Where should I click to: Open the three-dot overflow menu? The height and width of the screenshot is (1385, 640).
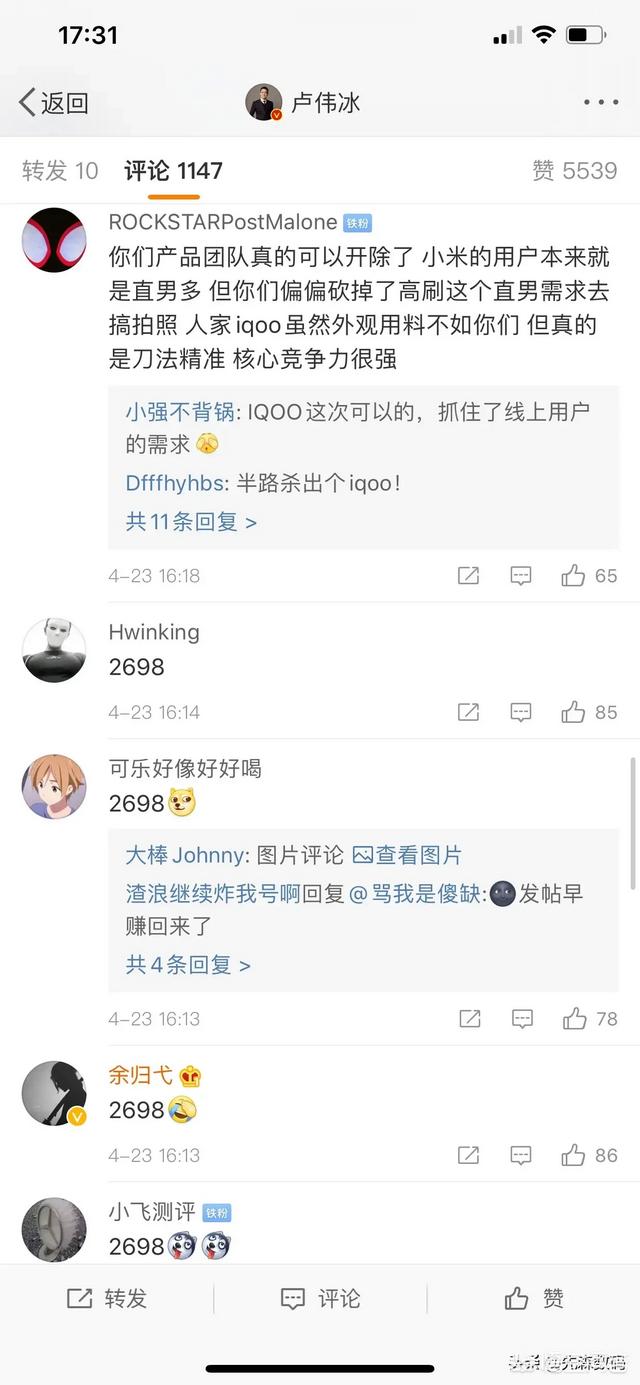pyautogui.click(x=601, y=102)
